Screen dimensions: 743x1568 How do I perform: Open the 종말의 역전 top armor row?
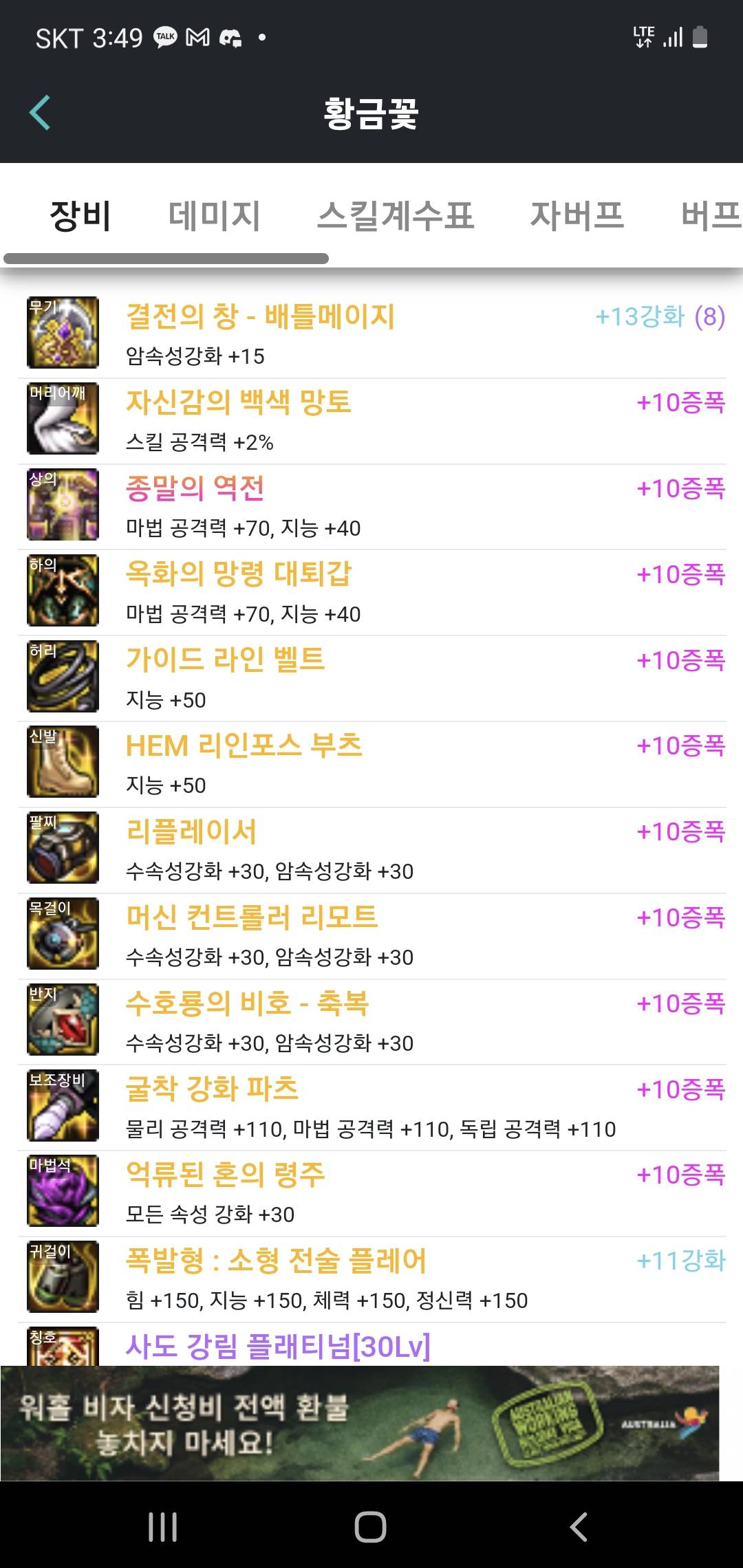coord(371,505)
